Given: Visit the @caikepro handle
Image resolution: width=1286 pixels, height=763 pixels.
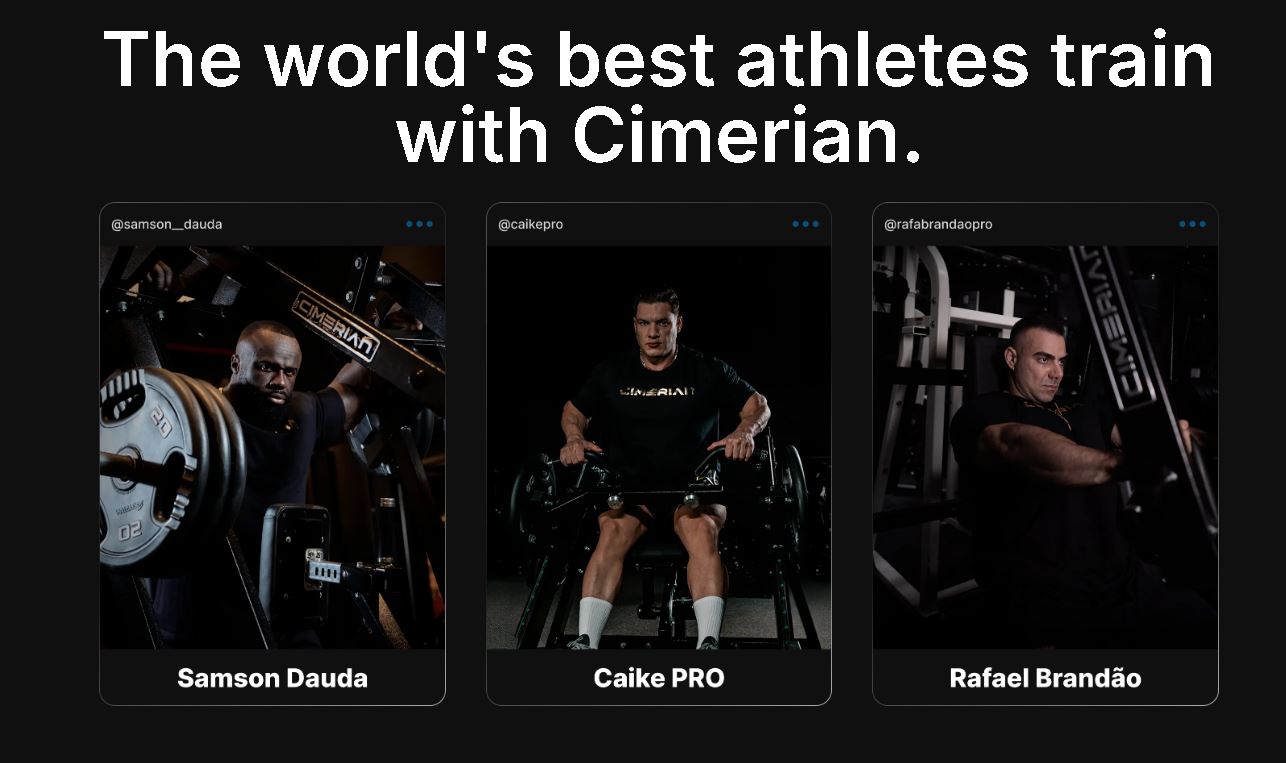Looking at the screenshot, I should [x=531, y=225].
